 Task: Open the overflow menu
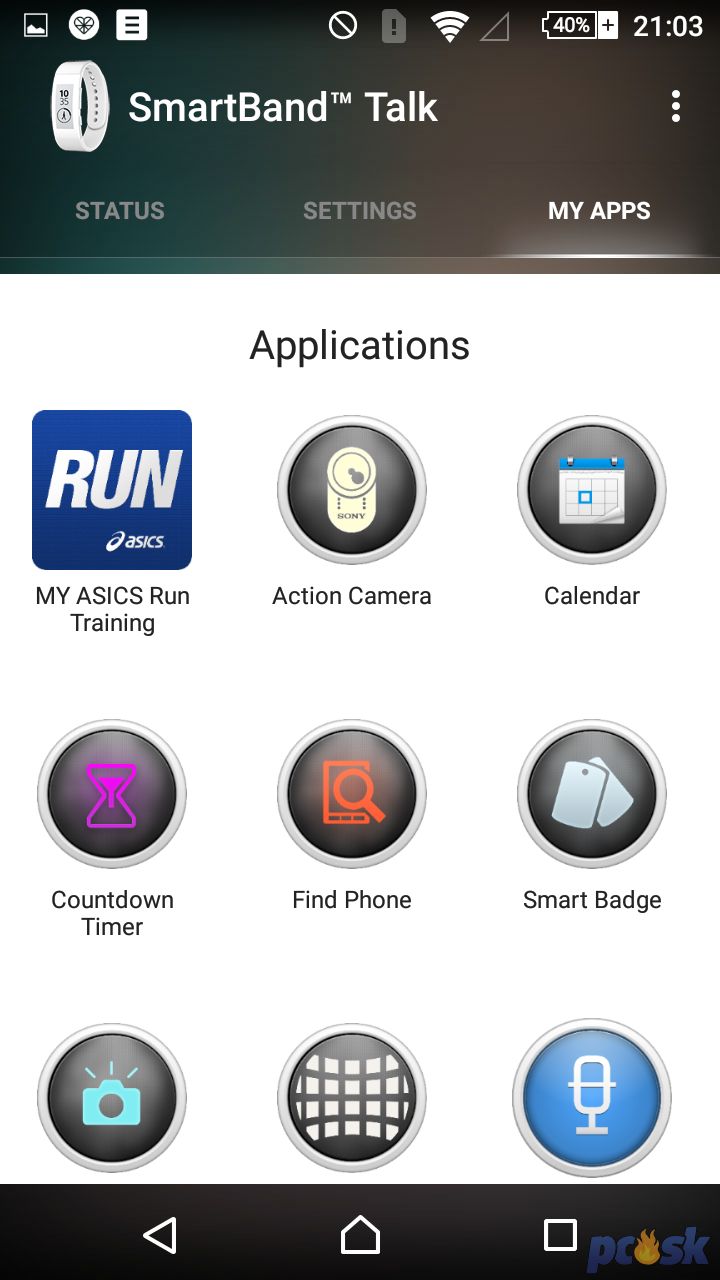click(676, 106)
